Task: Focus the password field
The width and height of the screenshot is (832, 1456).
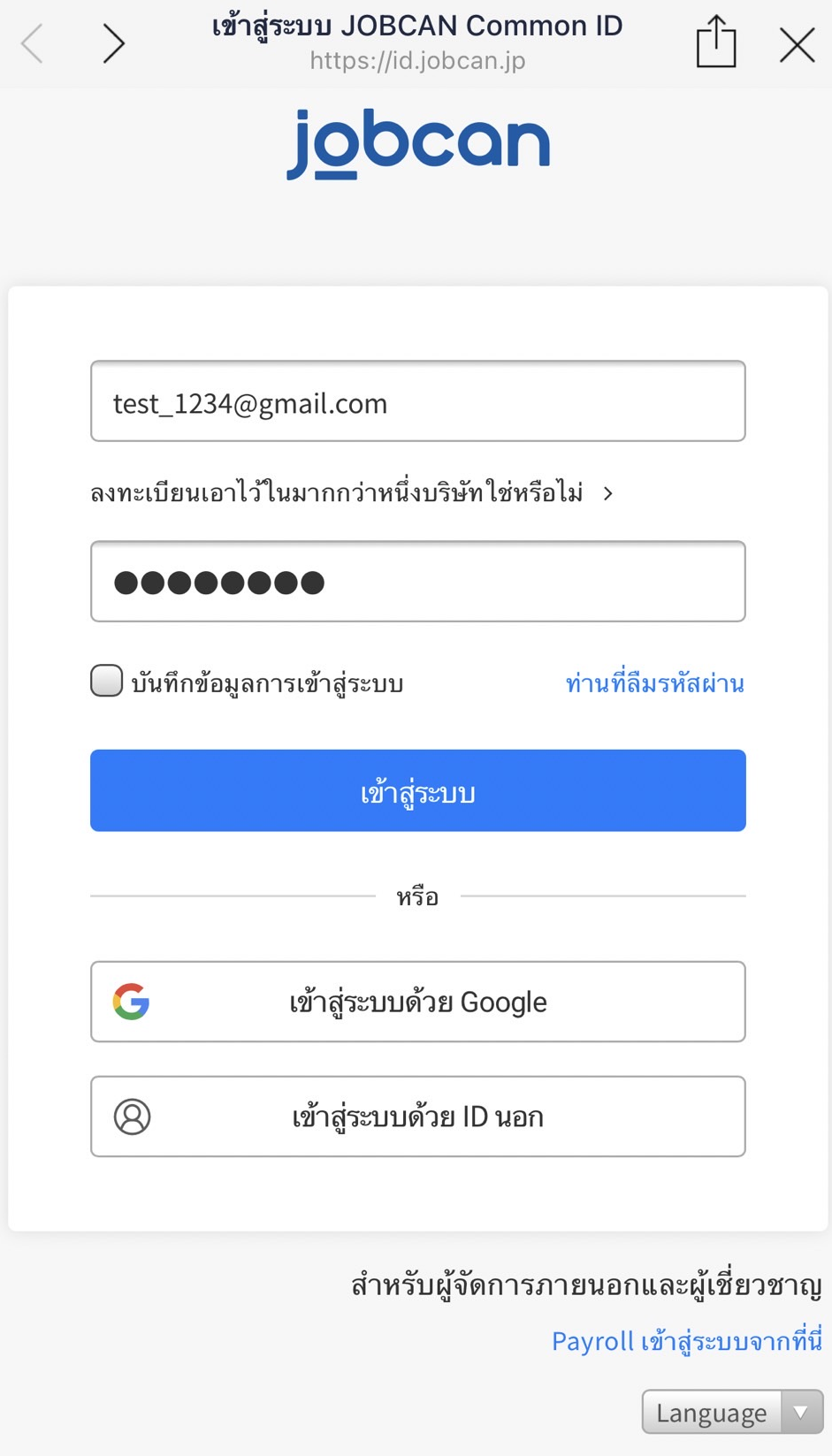Action: 417,582
